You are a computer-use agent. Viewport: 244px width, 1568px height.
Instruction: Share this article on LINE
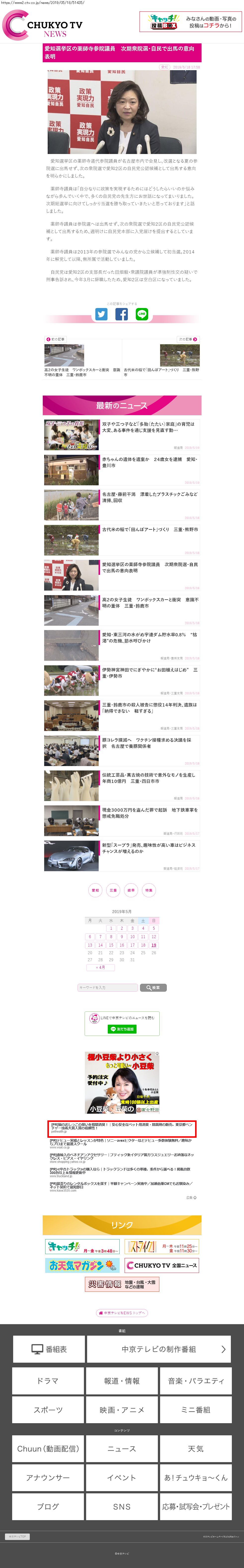coord(142,314)
